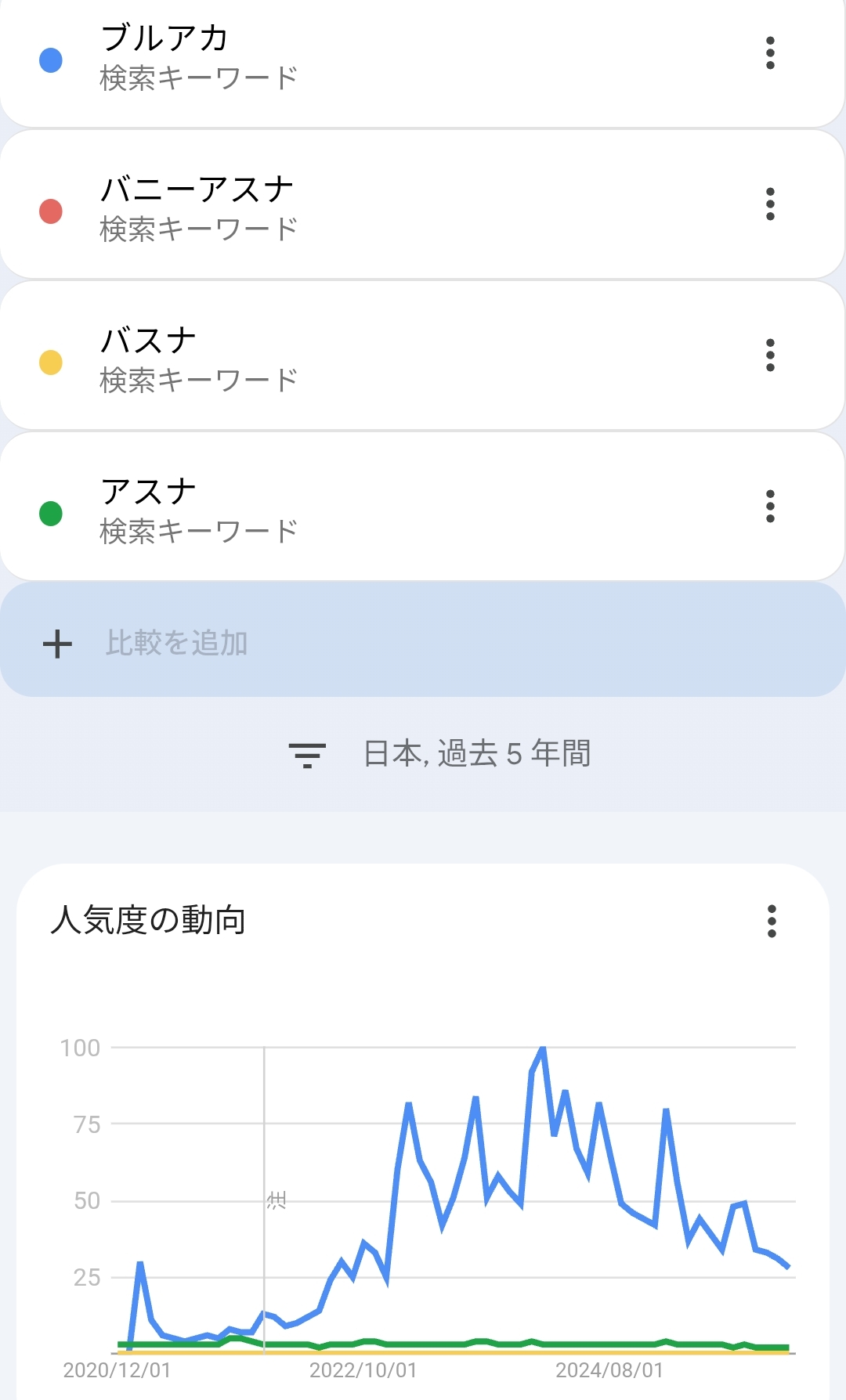Edit the ブルアカ search term

click(x=165, y=38)
